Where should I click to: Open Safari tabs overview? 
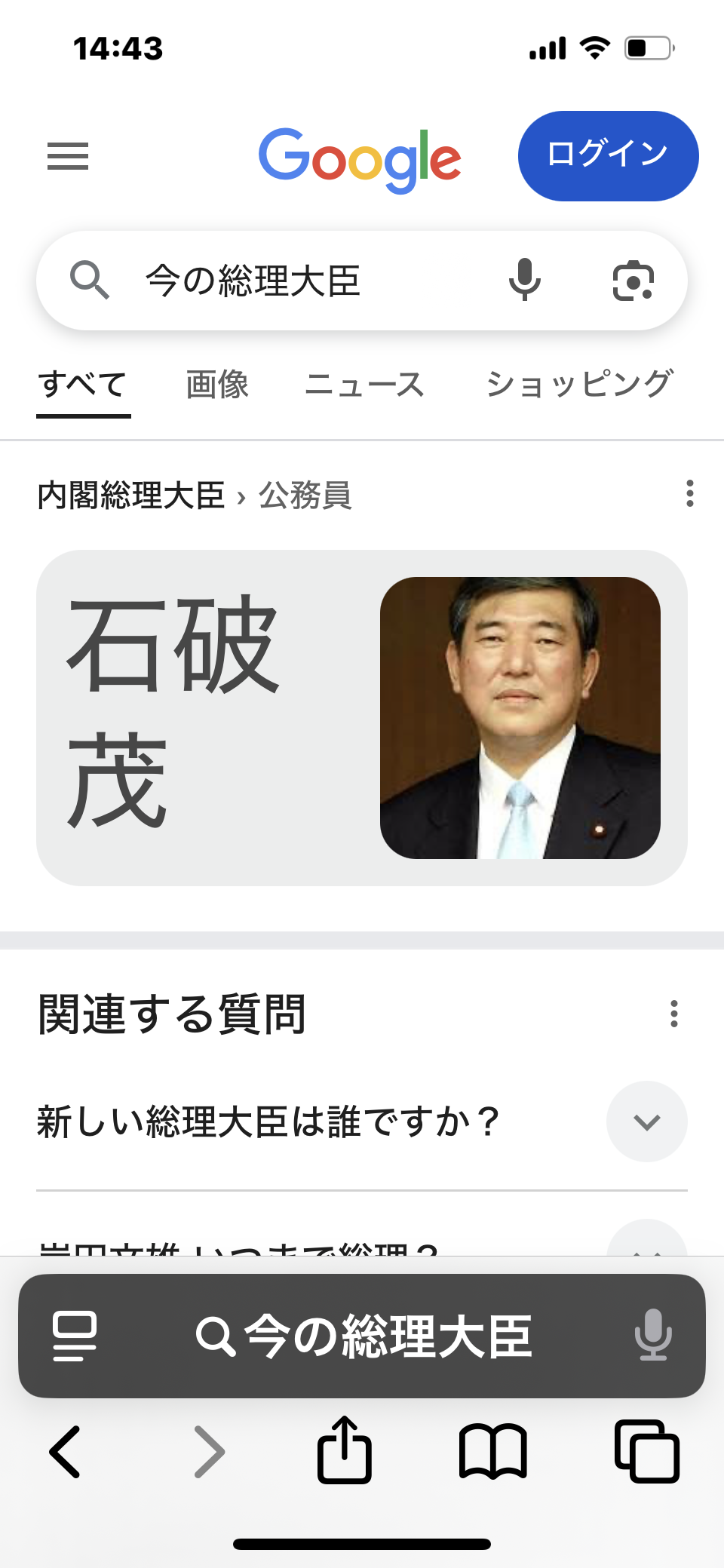point(647,1451)
